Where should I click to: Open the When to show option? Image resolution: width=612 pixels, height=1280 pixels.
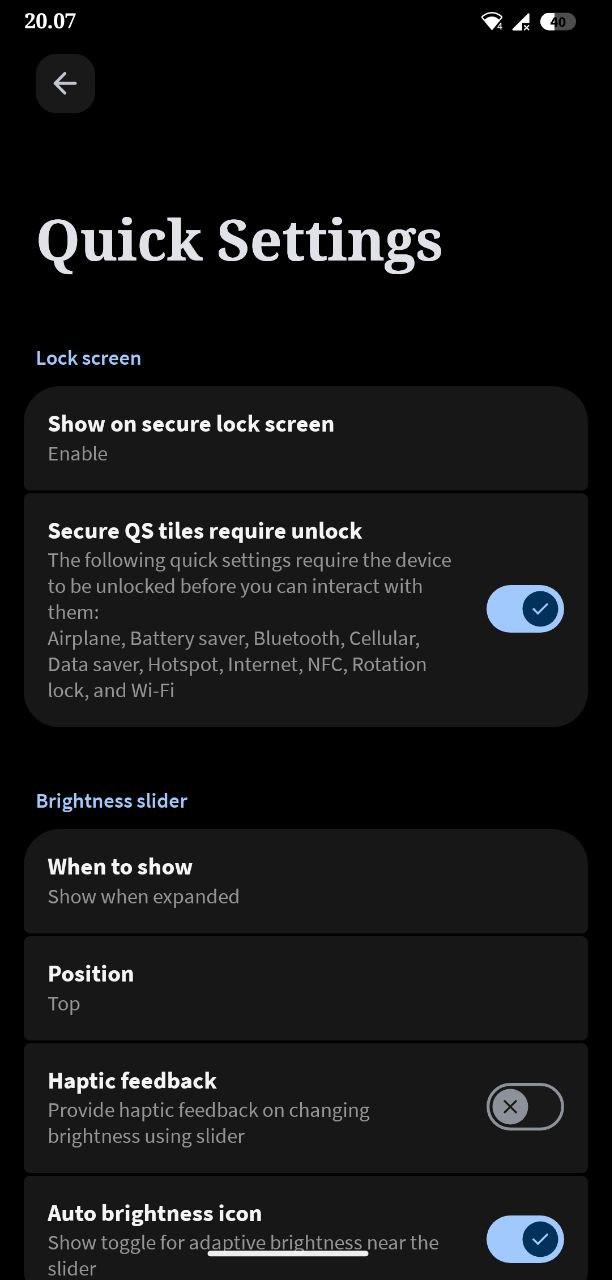click(x=305, y=881)
